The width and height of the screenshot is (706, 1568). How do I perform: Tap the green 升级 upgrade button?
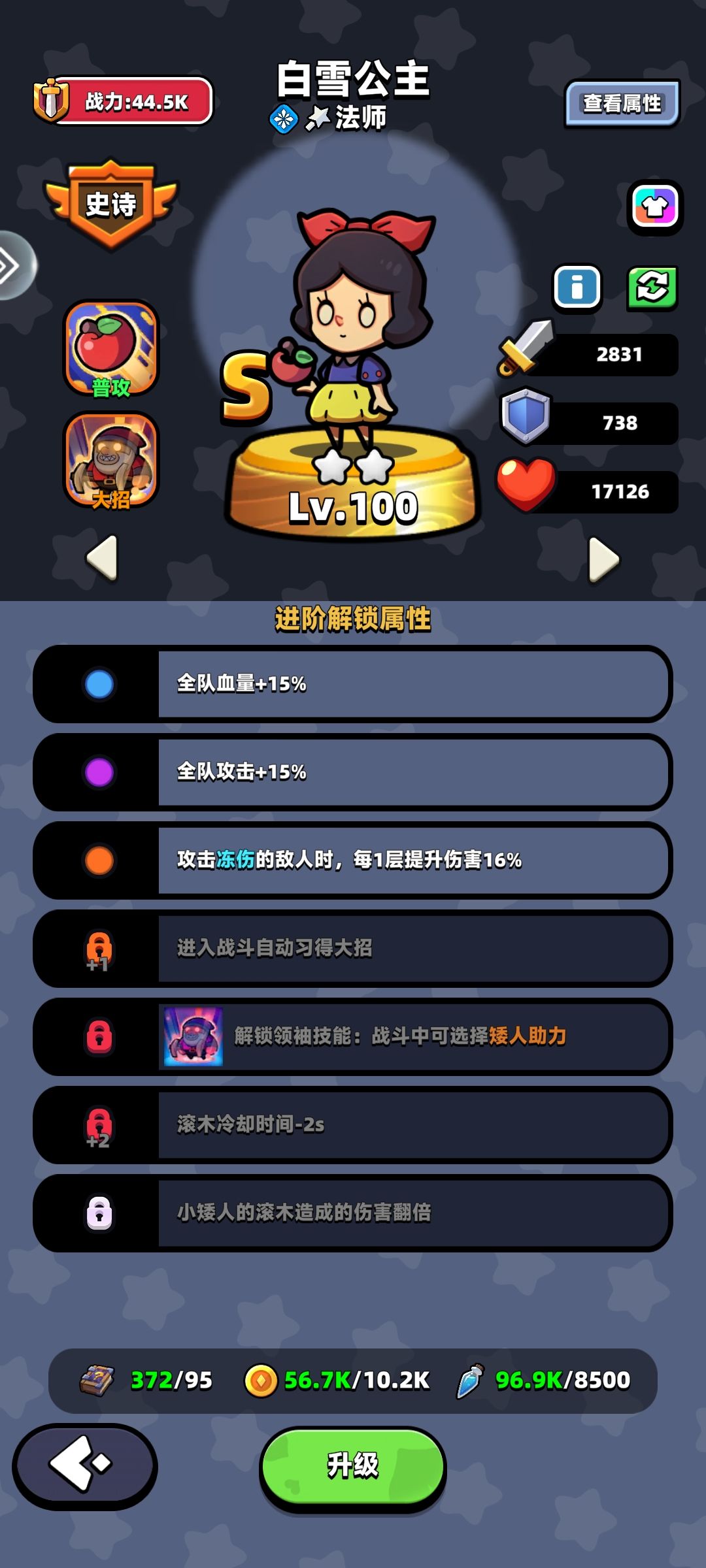(x=353, y=1467)
